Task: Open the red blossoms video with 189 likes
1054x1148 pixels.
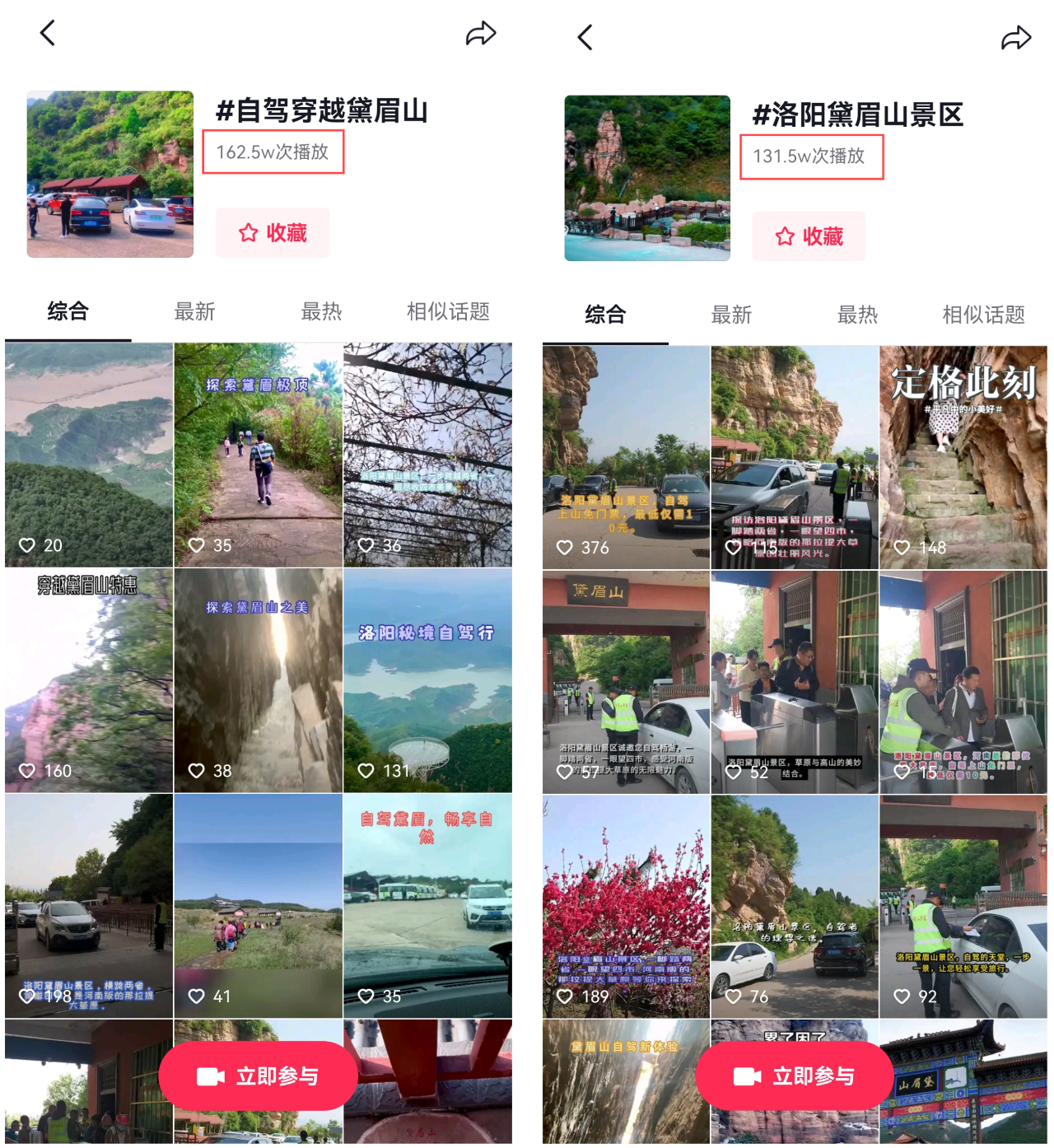Action: [x=626, y=906]
